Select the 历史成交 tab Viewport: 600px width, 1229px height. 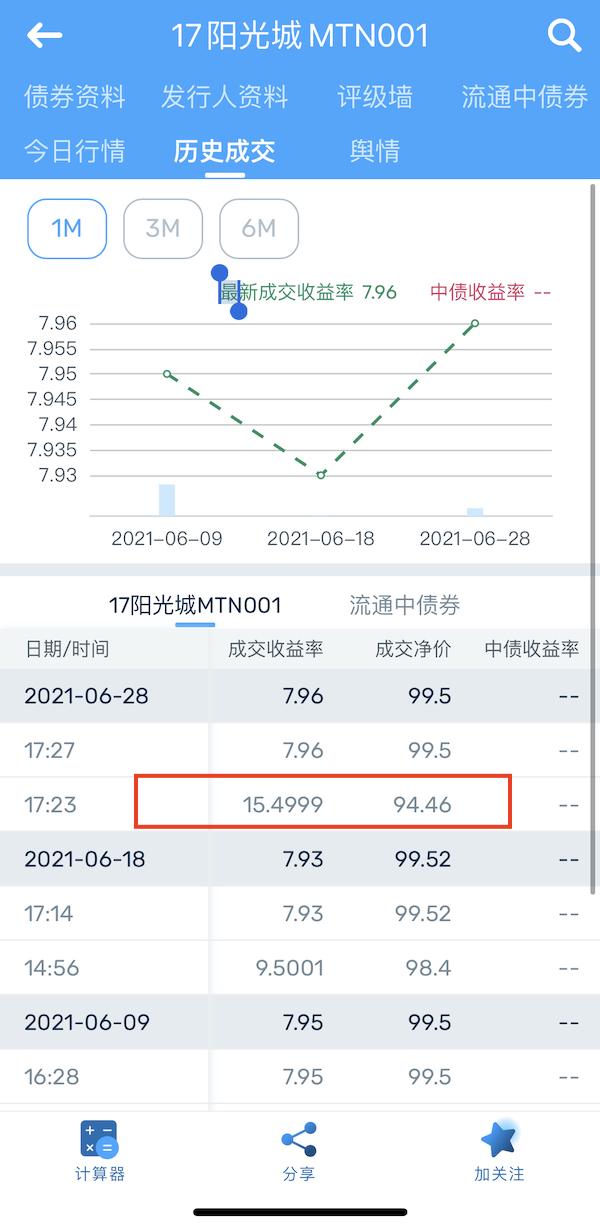pos(225,151)
